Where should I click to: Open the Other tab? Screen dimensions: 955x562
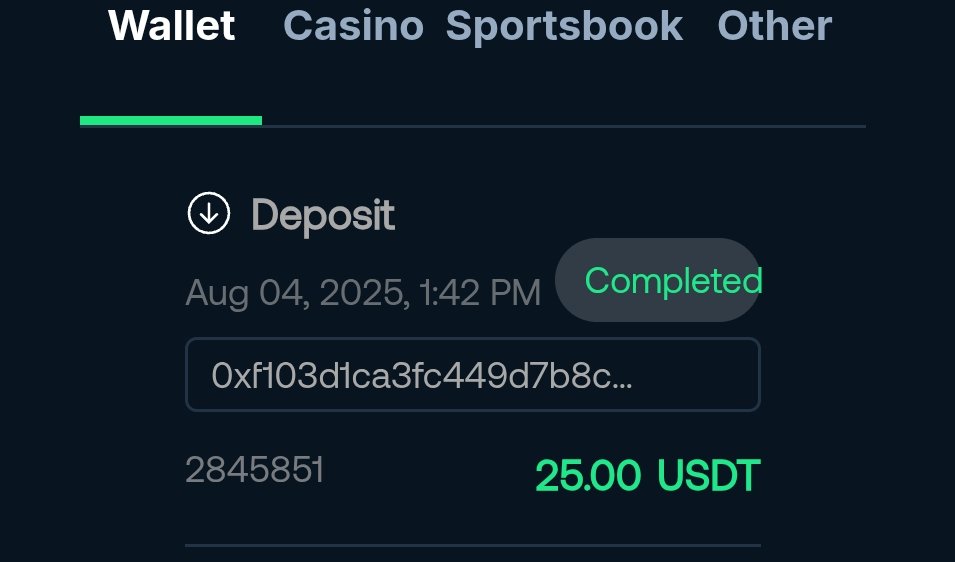click(774, 26)
